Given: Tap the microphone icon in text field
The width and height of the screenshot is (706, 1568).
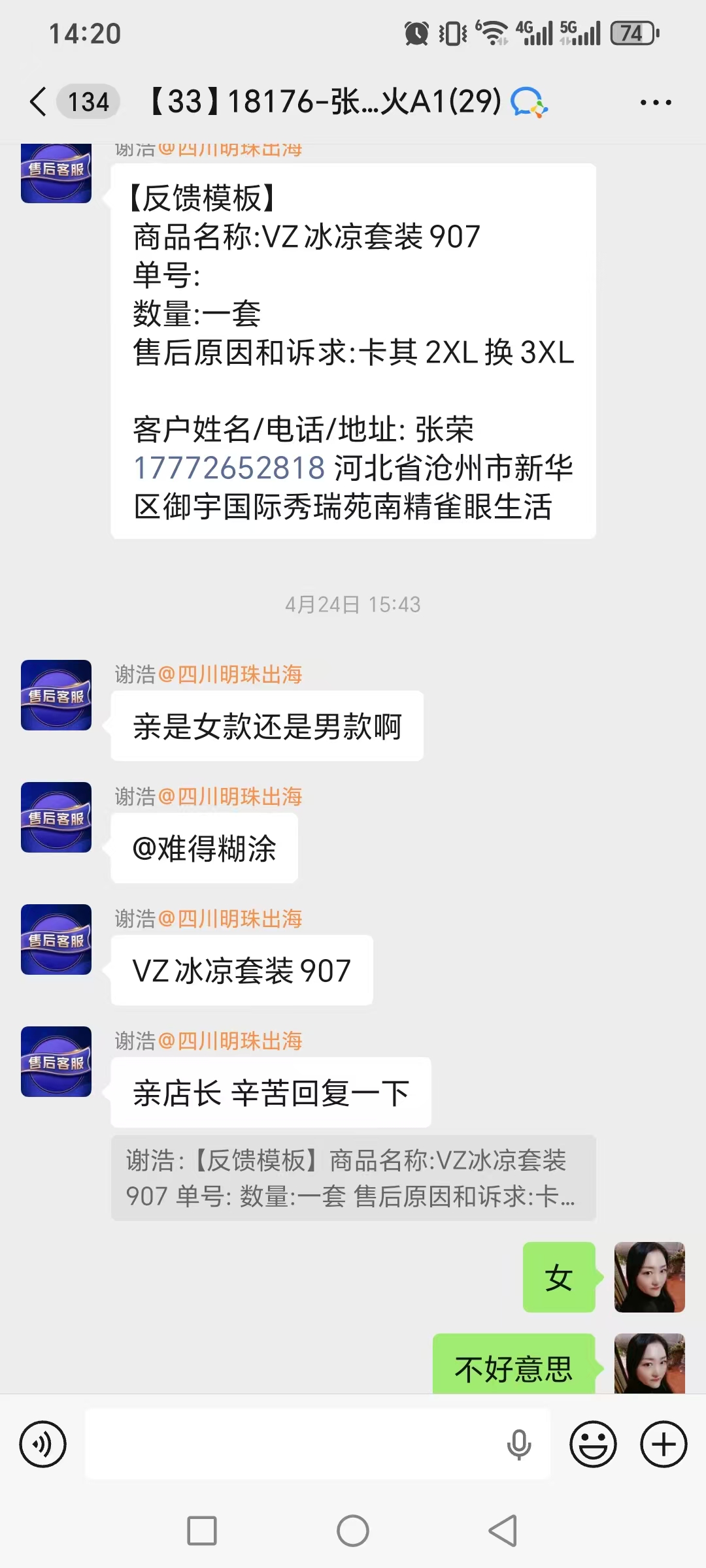Looking at the screenshot, I should click(519, 1445).
